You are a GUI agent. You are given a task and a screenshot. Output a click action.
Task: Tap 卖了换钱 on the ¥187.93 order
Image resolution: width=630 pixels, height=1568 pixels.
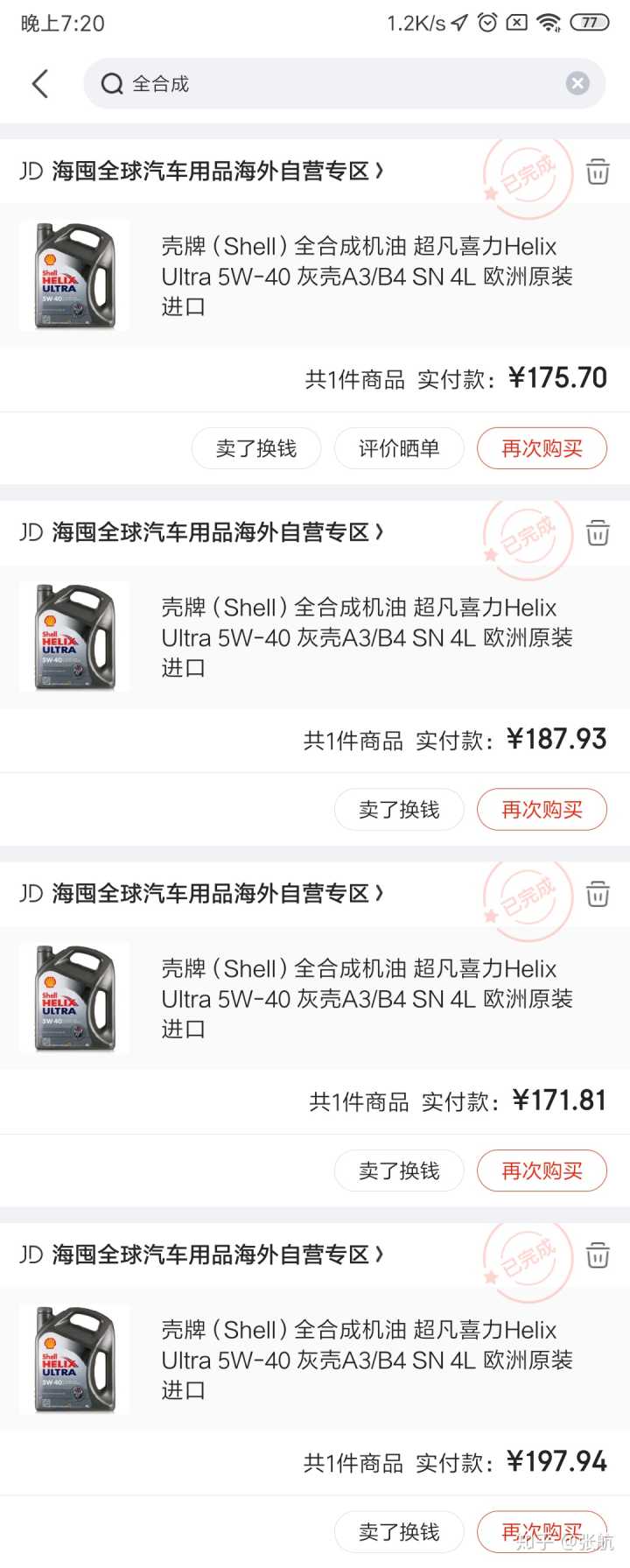[x=399, y=810]
